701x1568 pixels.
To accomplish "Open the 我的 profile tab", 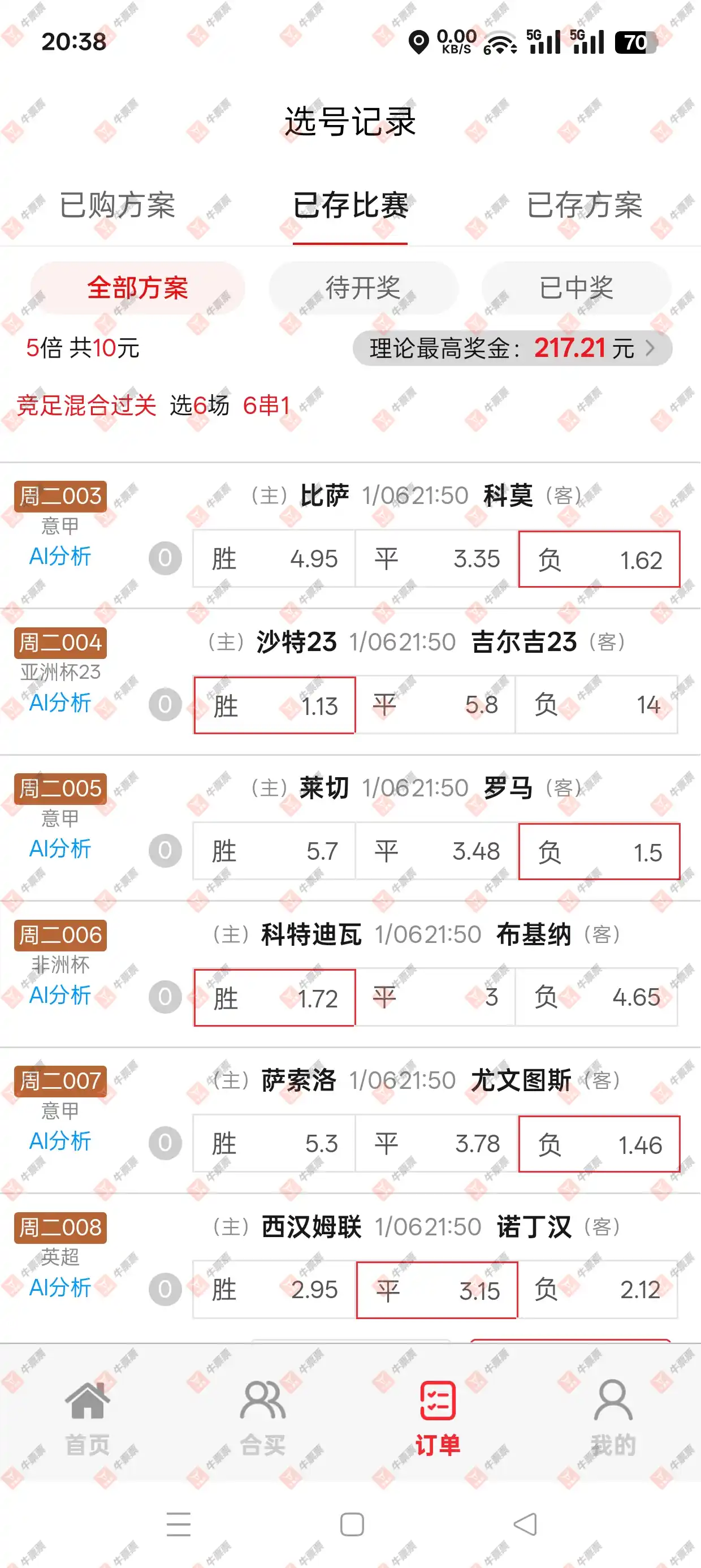I will pos(613,1418).
